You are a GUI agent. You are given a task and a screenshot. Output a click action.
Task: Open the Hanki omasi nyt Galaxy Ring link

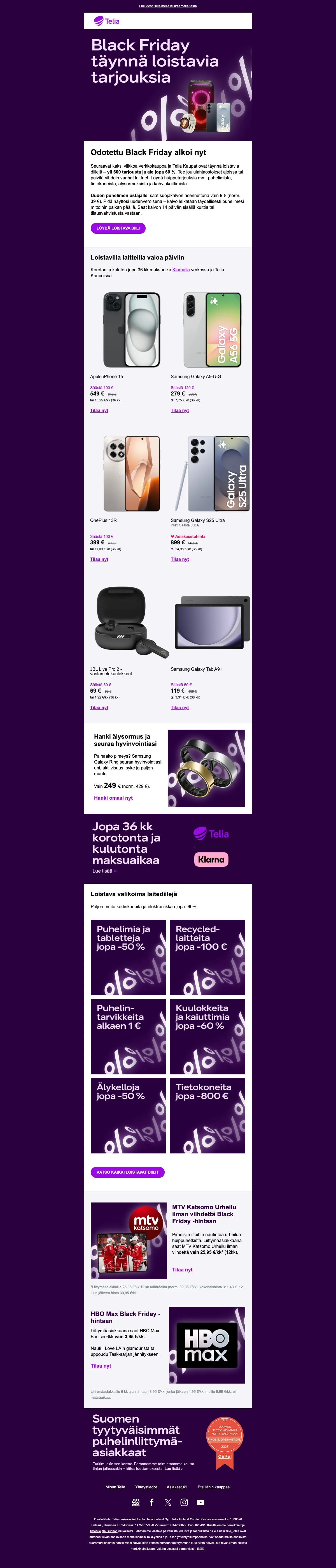point(113,798)
